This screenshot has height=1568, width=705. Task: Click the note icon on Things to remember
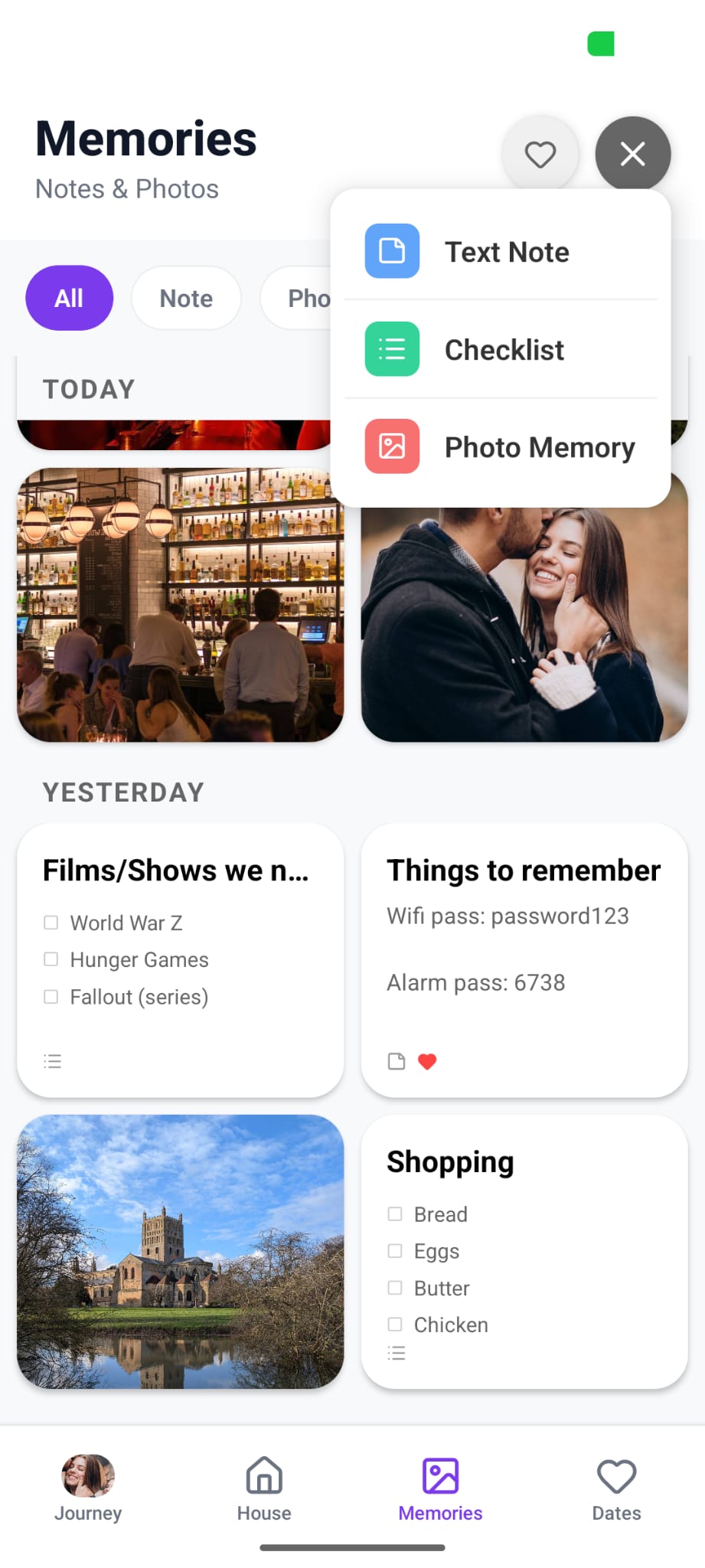click(396, 1060)
